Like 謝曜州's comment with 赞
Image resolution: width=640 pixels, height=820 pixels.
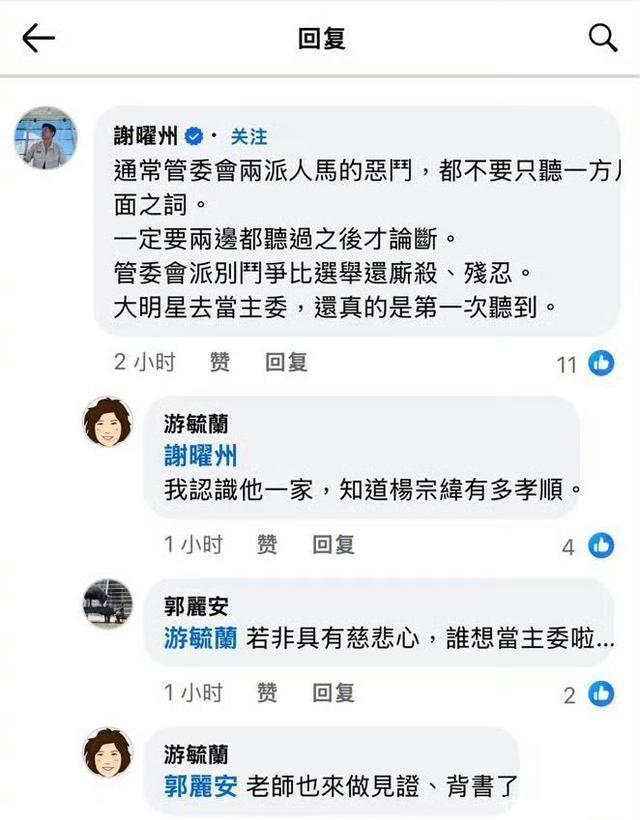click(x=219, y=362)
